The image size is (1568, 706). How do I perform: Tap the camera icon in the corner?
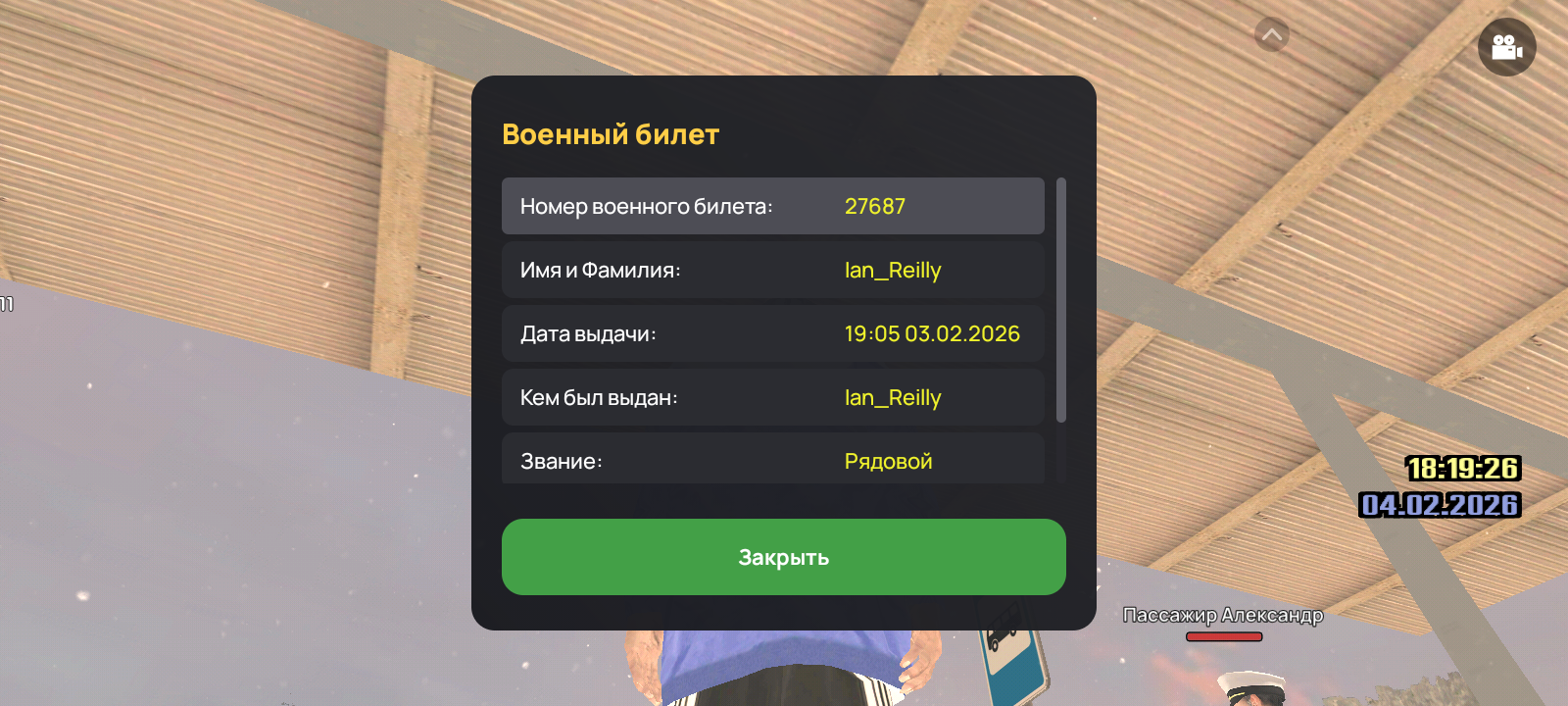(1506, 47)
